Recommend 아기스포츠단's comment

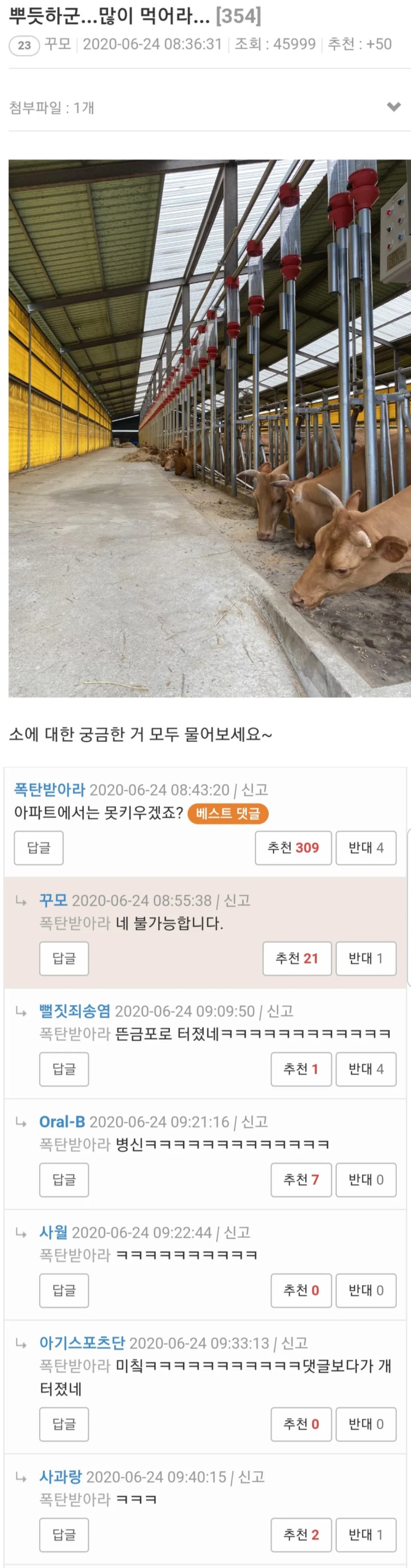[301, 1424]
